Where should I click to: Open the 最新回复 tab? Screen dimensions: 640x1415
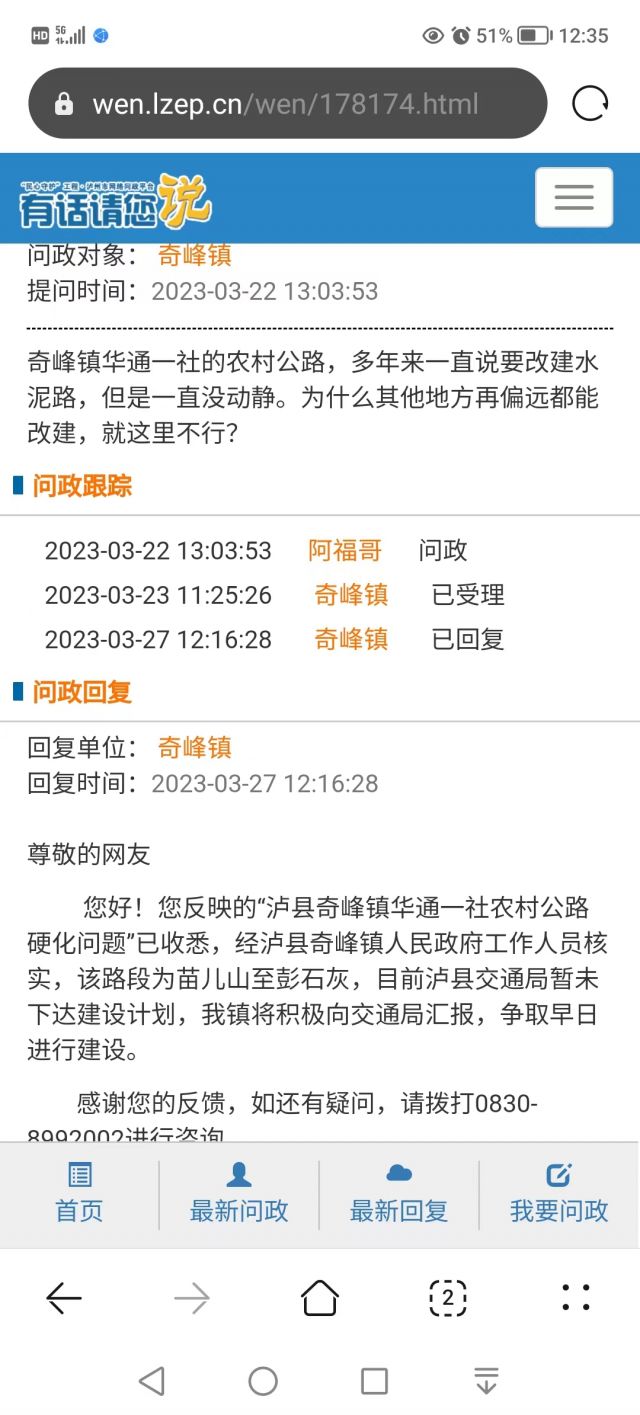tap(399, 1194)
